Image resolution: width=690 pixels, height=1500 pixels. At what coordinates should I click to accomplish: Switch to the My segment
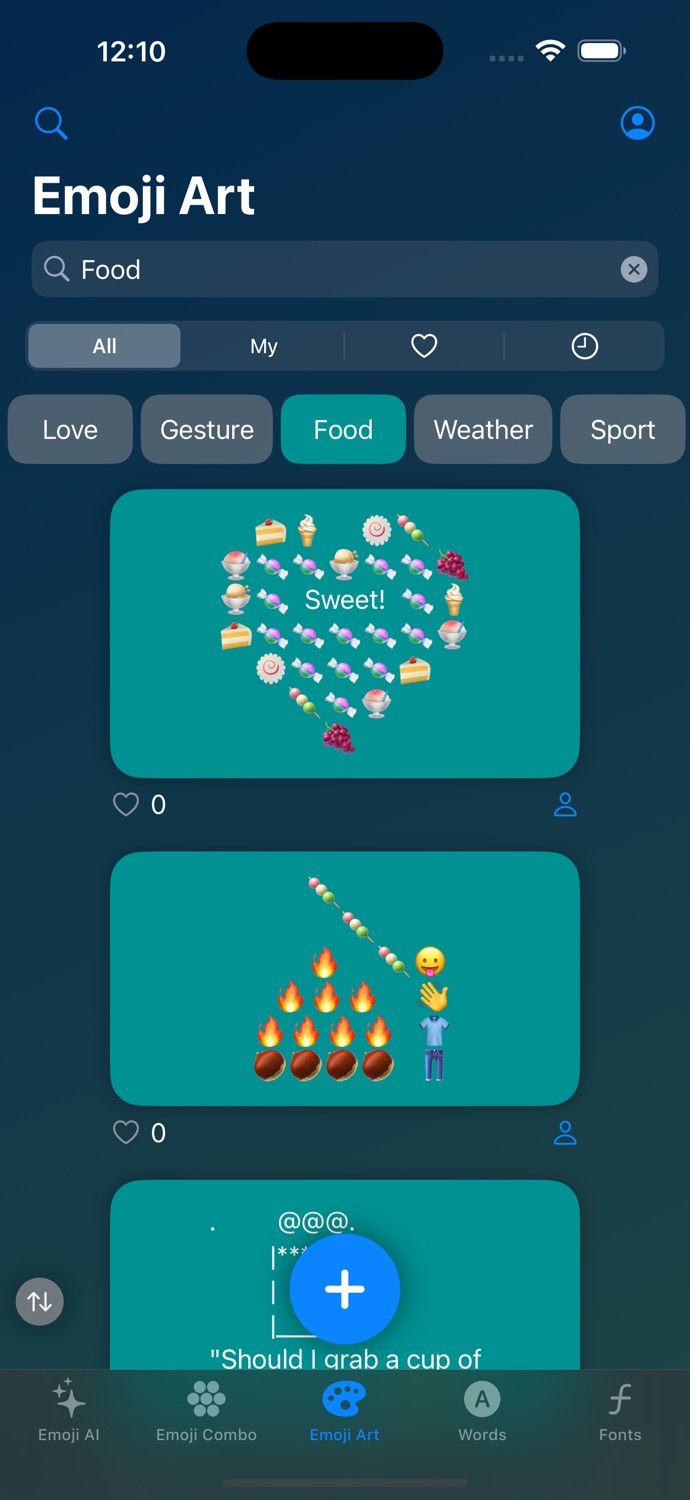click(x=264, y=346)
